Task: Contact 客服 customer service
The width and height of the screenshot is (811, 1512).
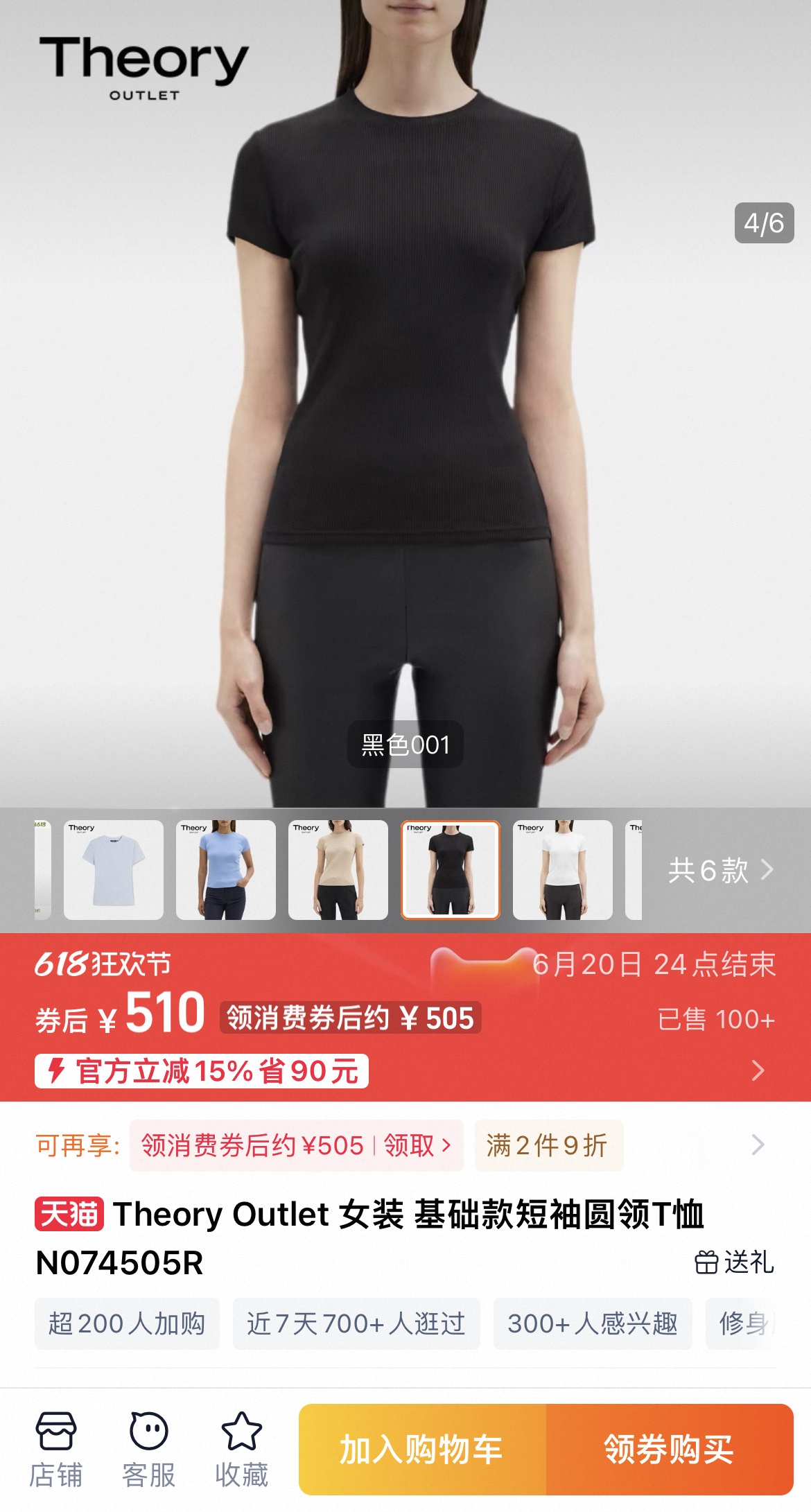Action: click(148, 1449)
